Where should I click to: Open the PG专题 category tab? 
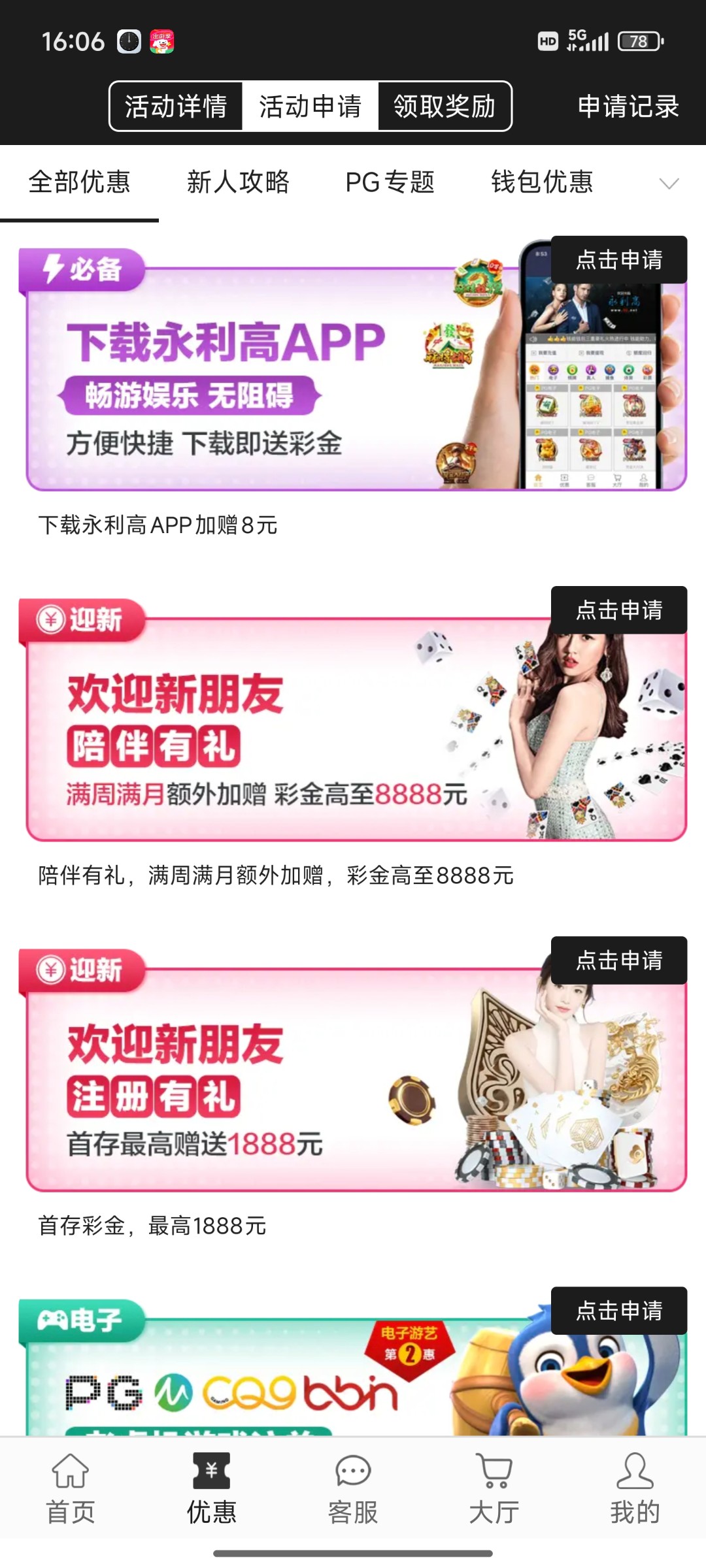coord(390,182)
